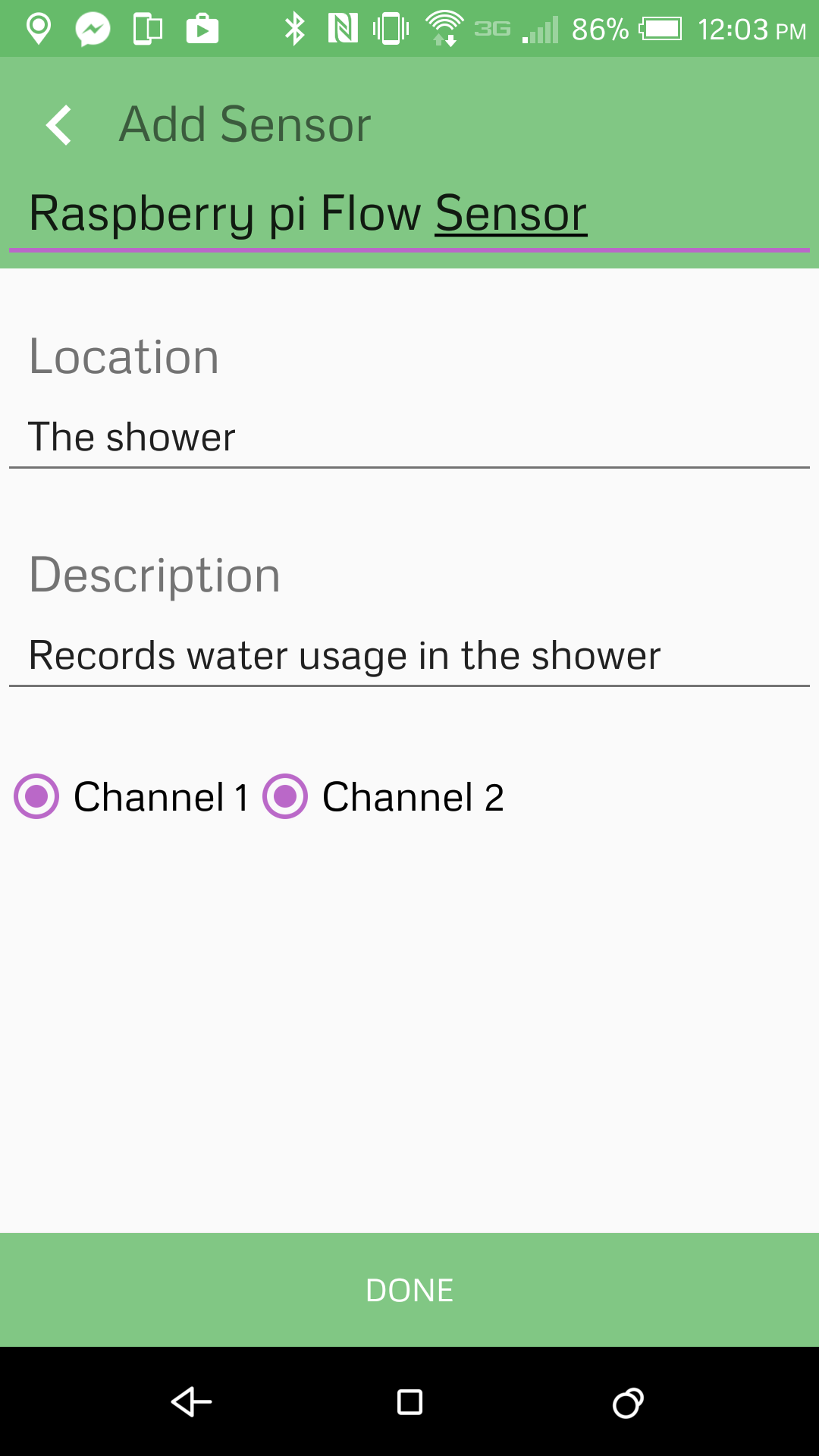Screen dimensions: 819x1456
Task: Edit the sensor name field
Action: click(x=409, y=215)
